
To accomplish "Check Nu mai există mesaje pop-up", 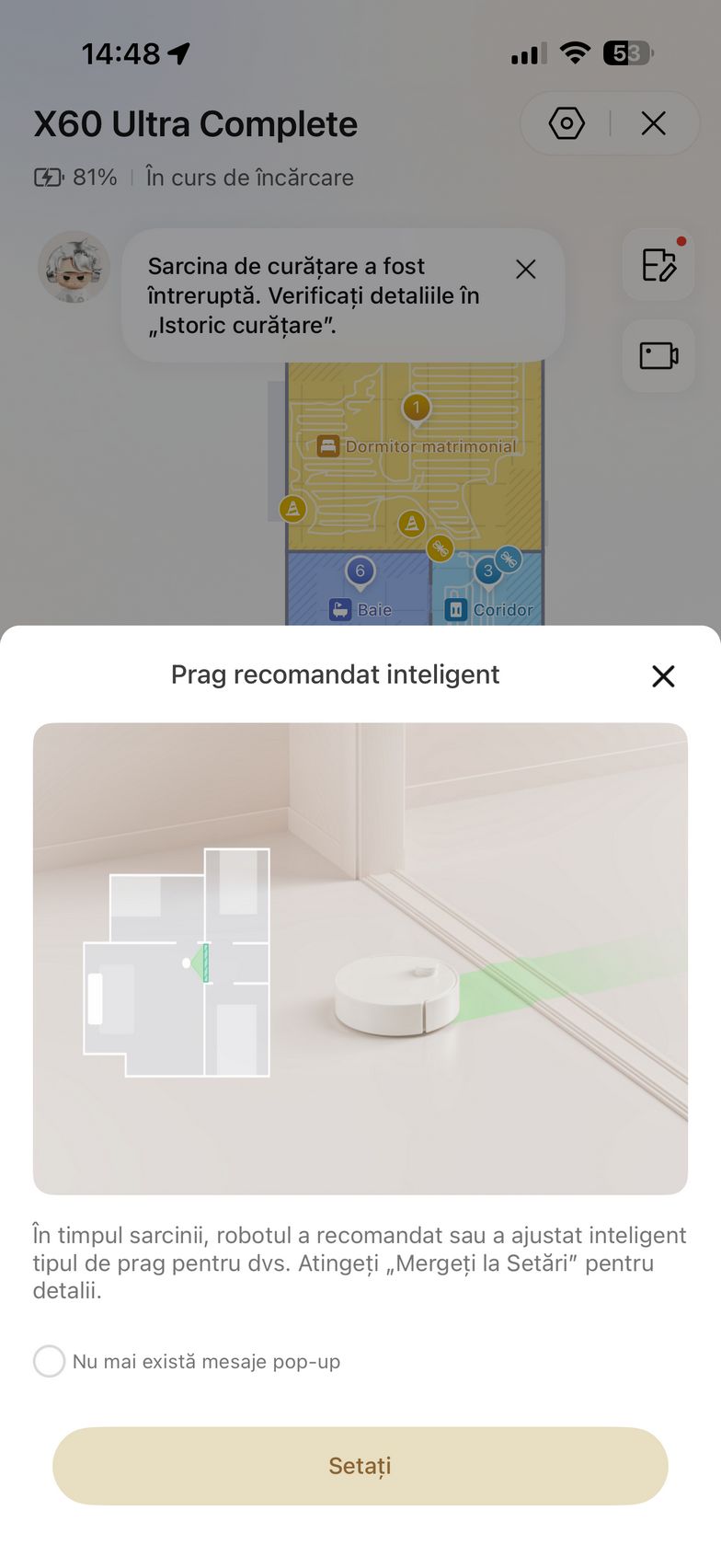I will click(x=50, y=1361).
